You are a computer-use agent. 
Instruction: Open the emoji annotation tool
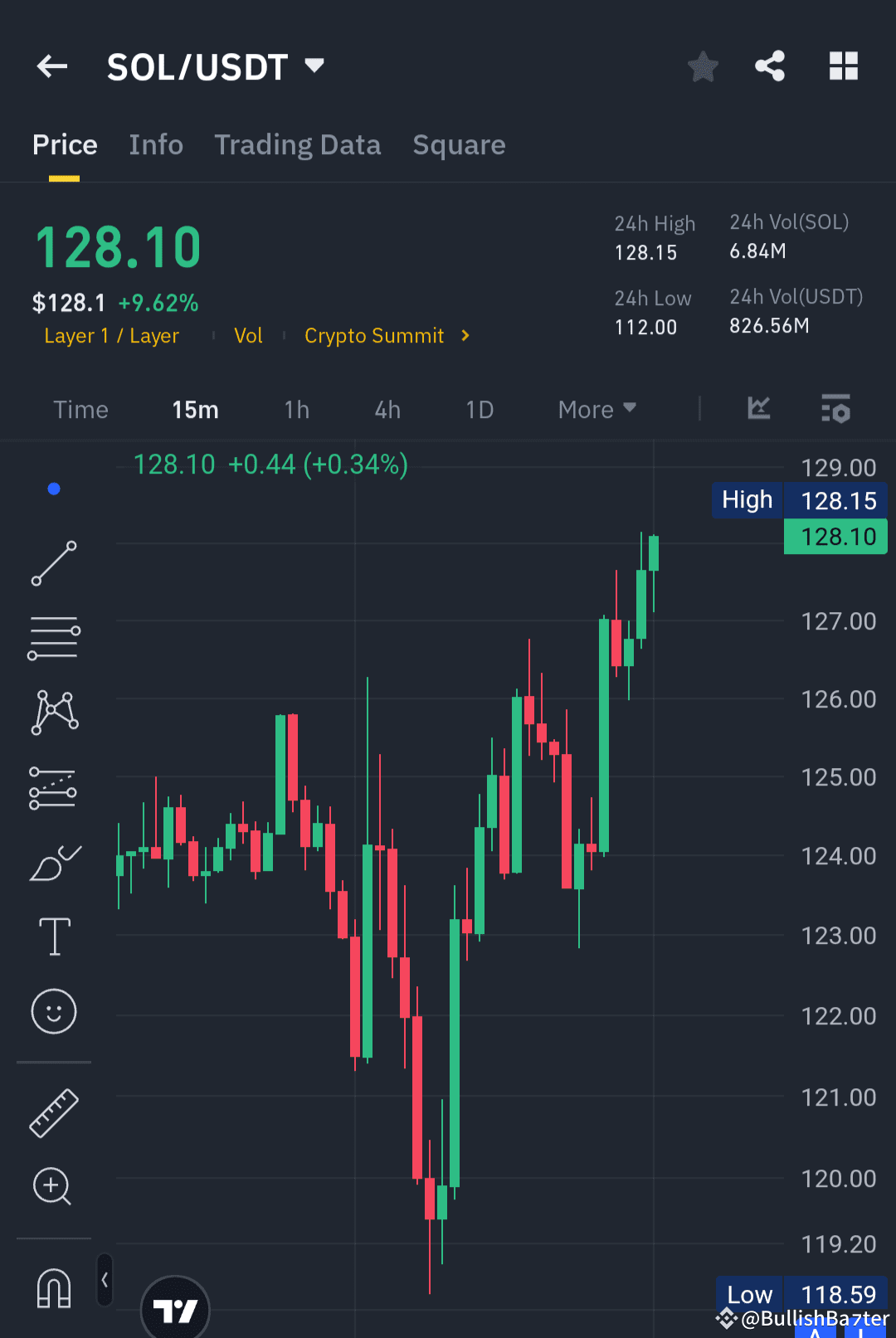(x=53, y=1011)
